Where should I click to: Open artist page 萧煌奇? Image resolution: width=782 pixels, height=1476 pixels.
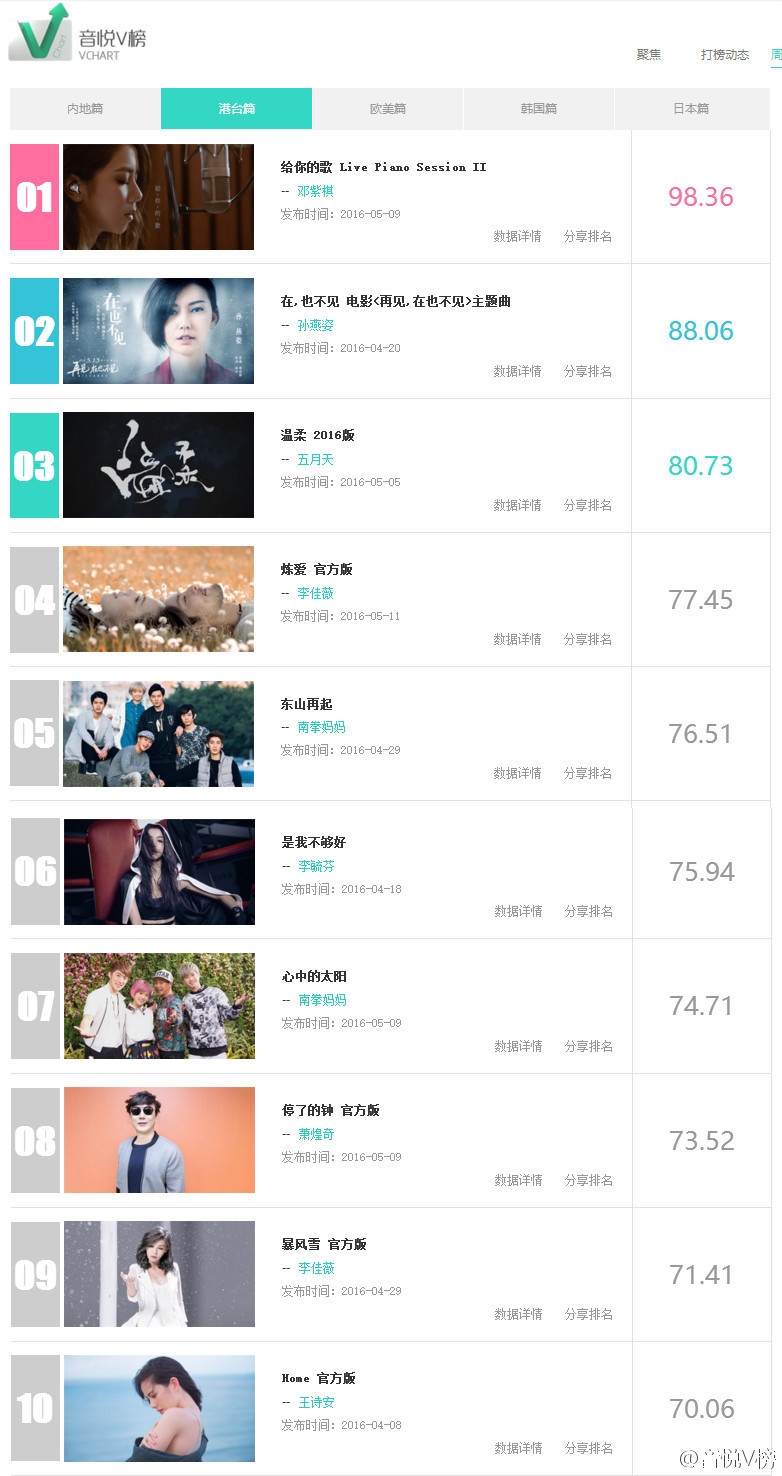(x=316, y=1134)
